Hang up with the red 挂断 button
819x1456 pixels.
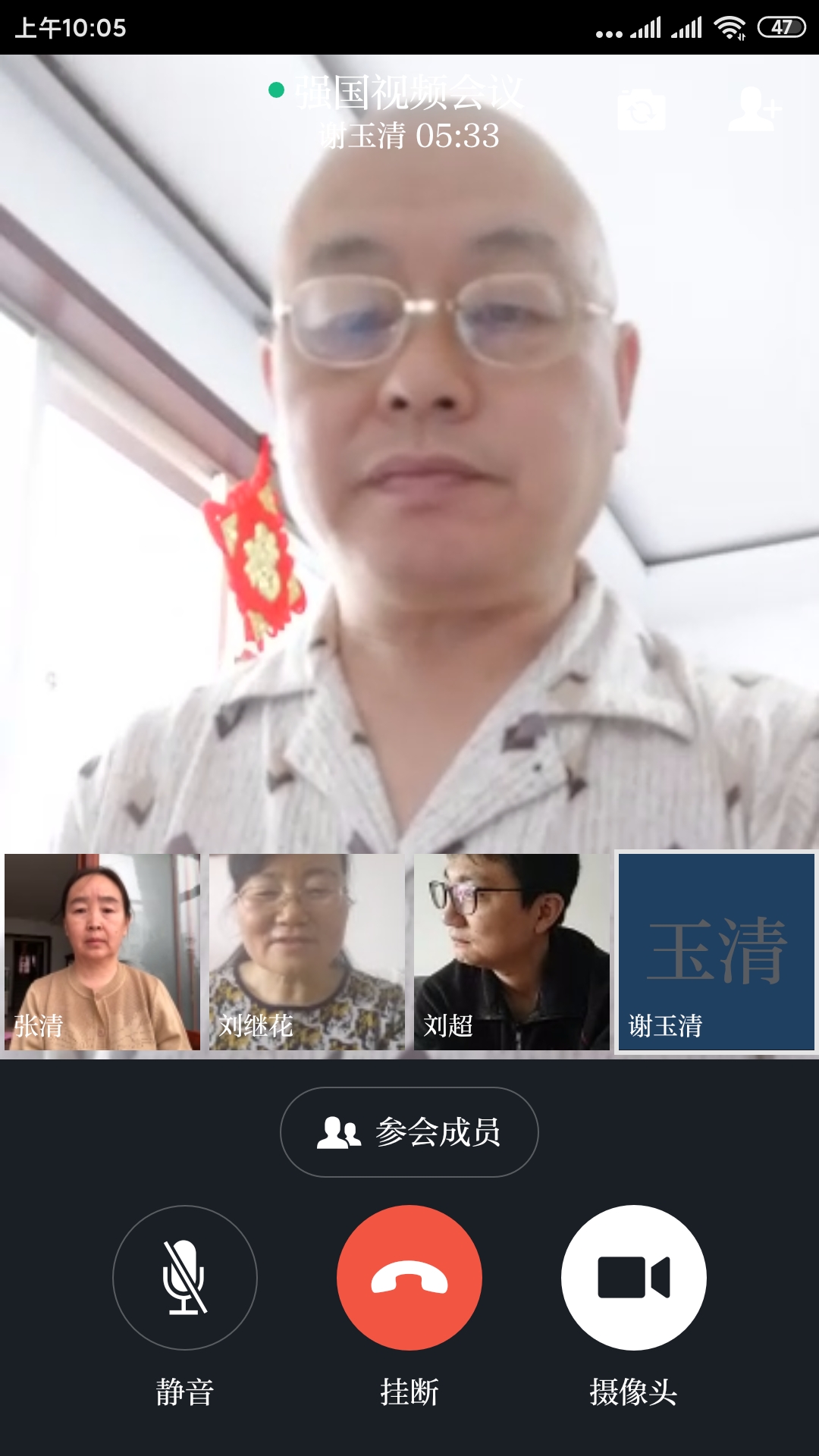tap(409, 1278)
